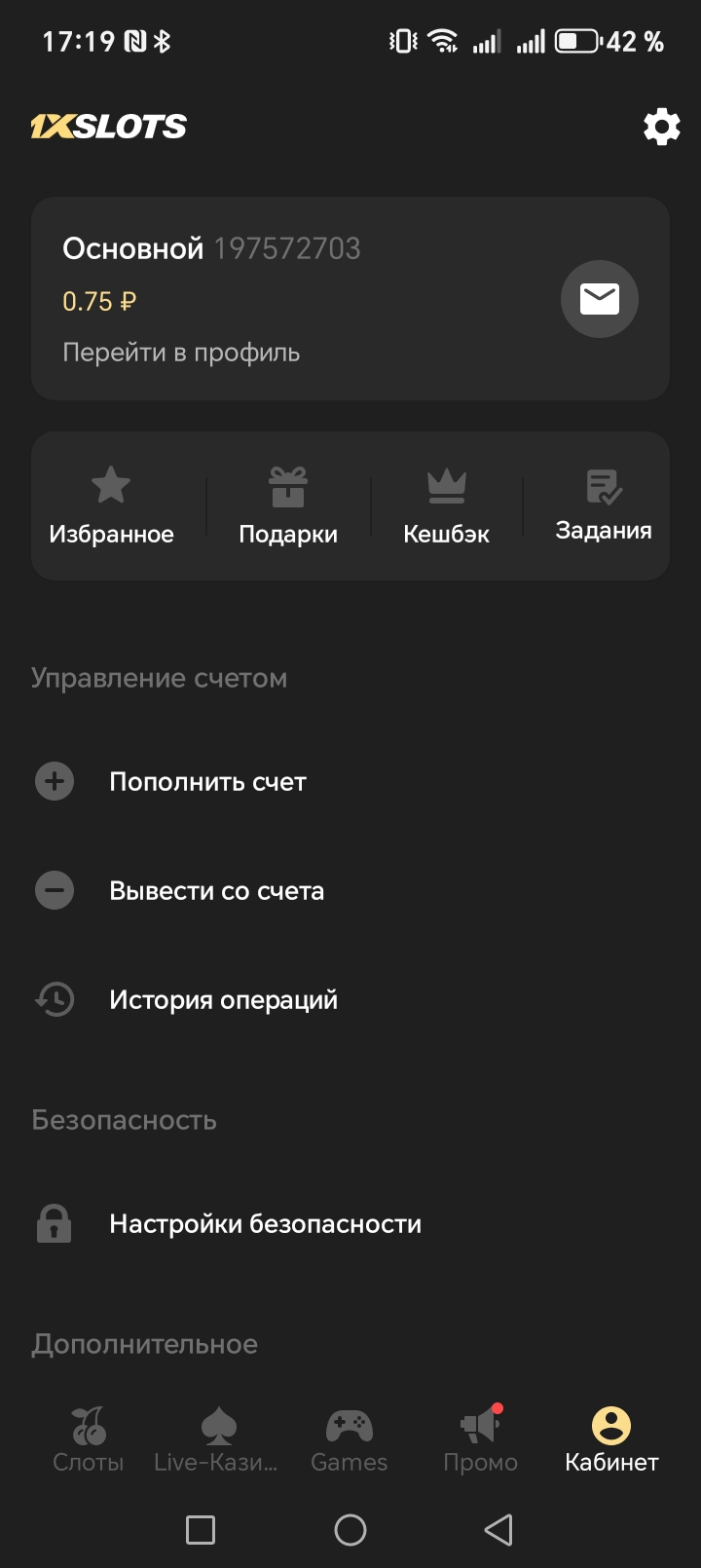
Task: Open the Задания tasks icon
Action: 604,484
